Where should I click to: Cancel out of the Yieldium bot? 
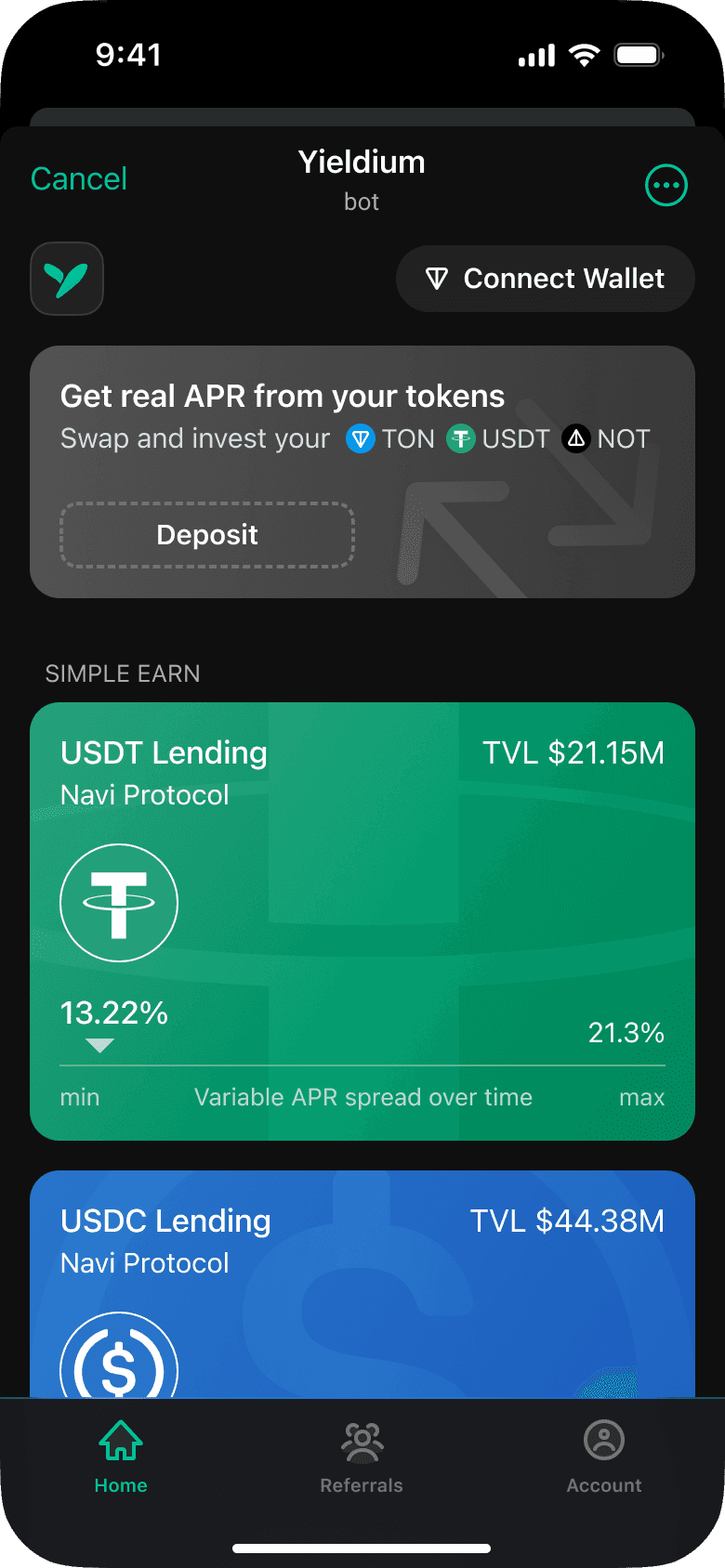click(78, 178)
